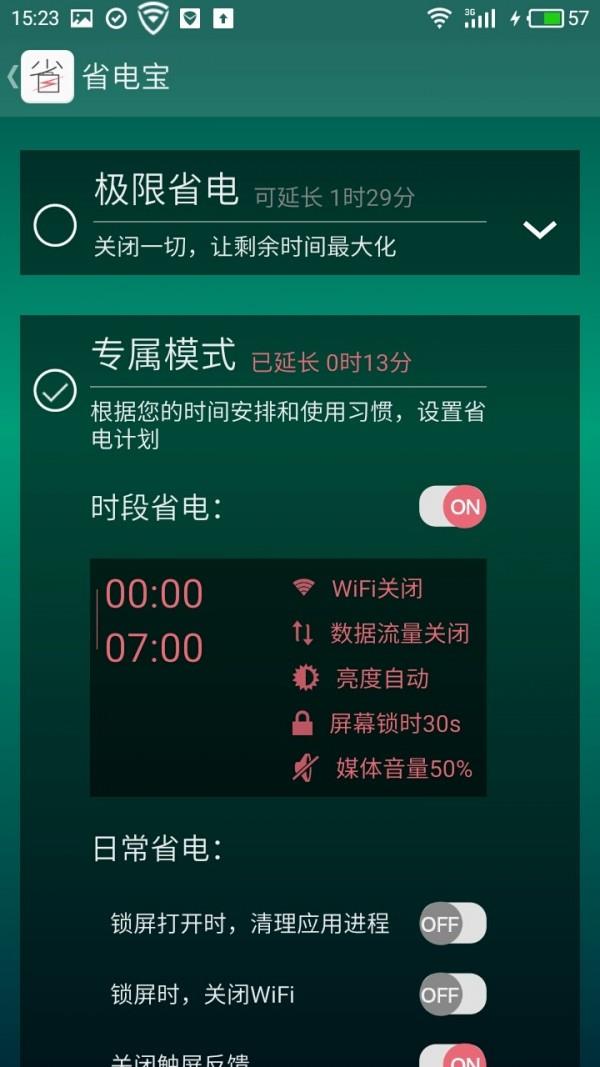Toggle the 关闭触屏反馈 switch
Image resolution: width=600 pixels, height=1067 pixels.
(x=453, y=1056)
